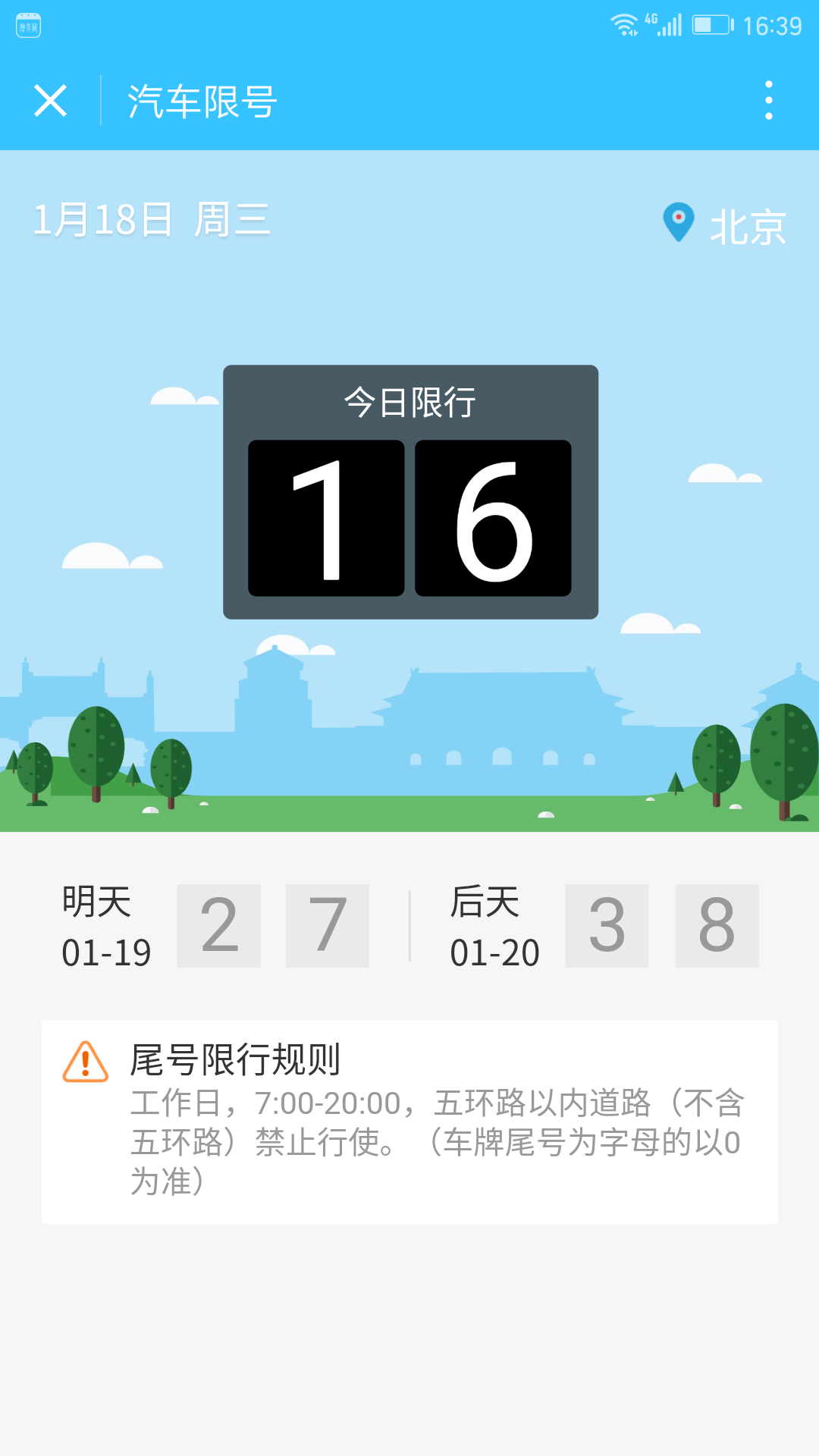Open the three-dot overflow menu

pos(768,101)
